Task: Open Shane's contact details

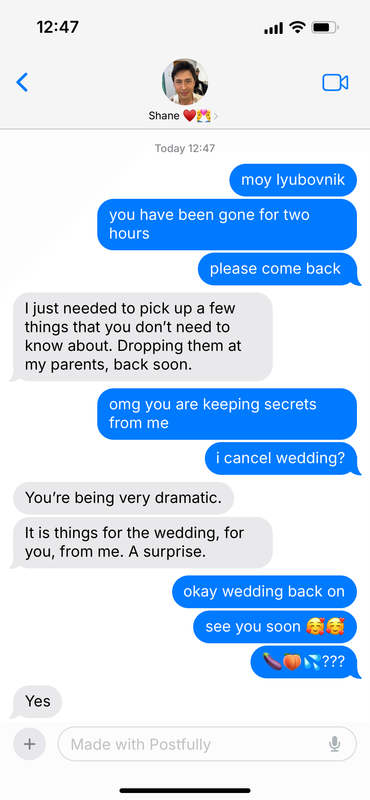Action: [x=184, y=90]
